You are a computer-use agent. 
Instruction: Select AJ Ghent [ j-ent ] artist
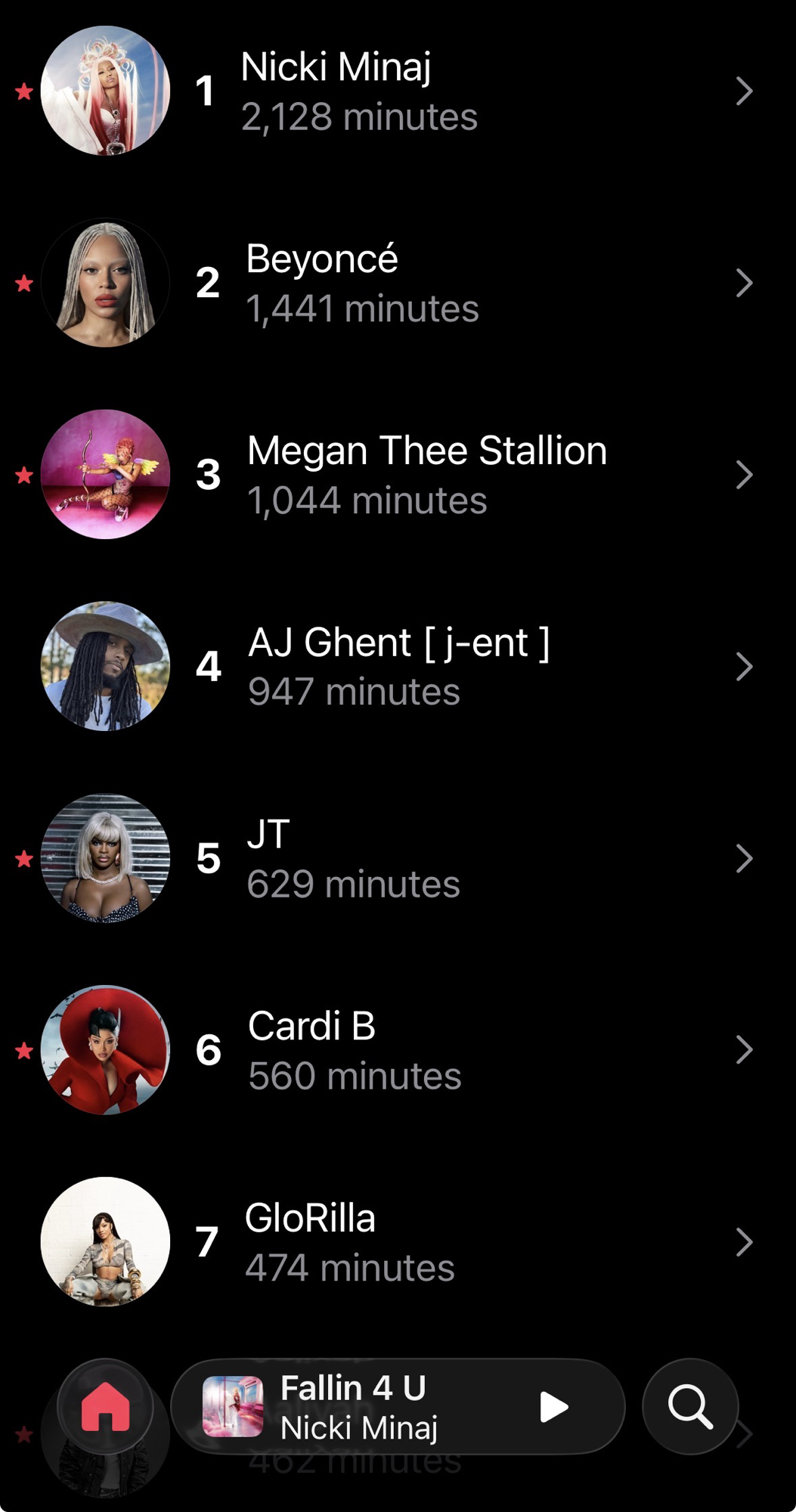coord(398,666)
